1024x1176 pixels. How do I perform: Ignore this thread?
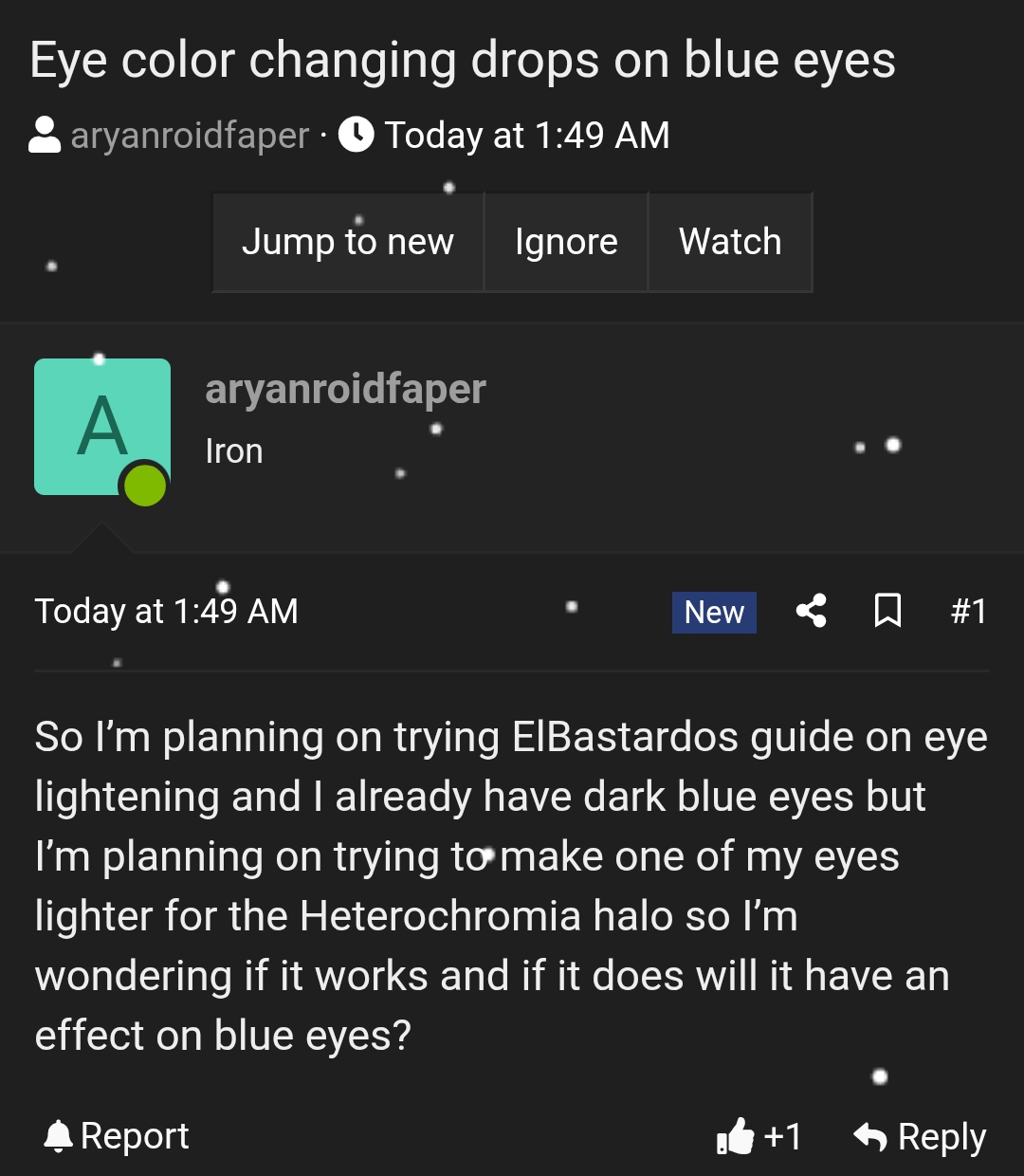click(566, 242)
